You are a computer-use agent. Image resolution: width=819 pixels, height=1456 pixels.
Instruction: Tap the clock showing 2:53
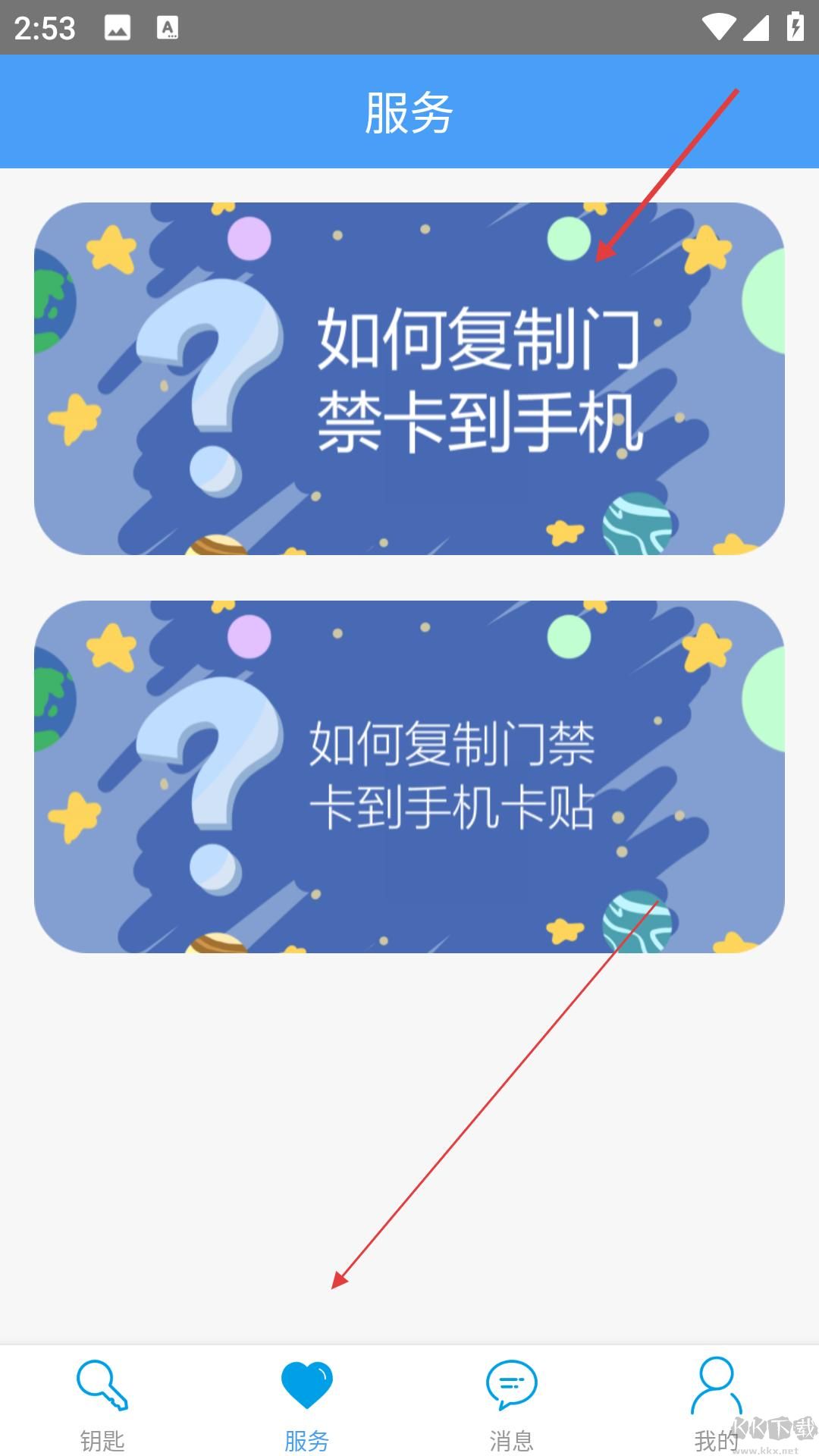[x=45, y=29]
